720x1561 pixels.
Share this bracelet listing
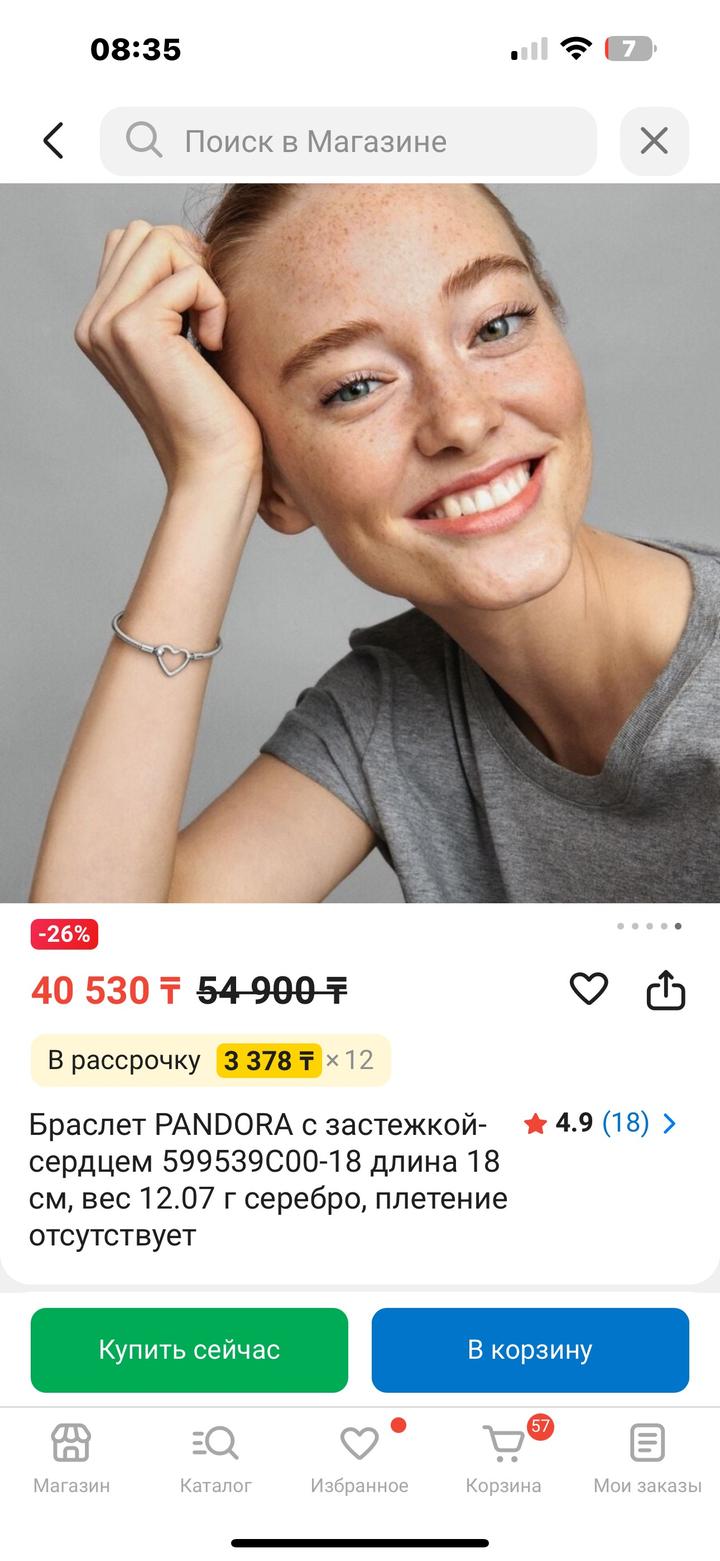coord(665,990)
